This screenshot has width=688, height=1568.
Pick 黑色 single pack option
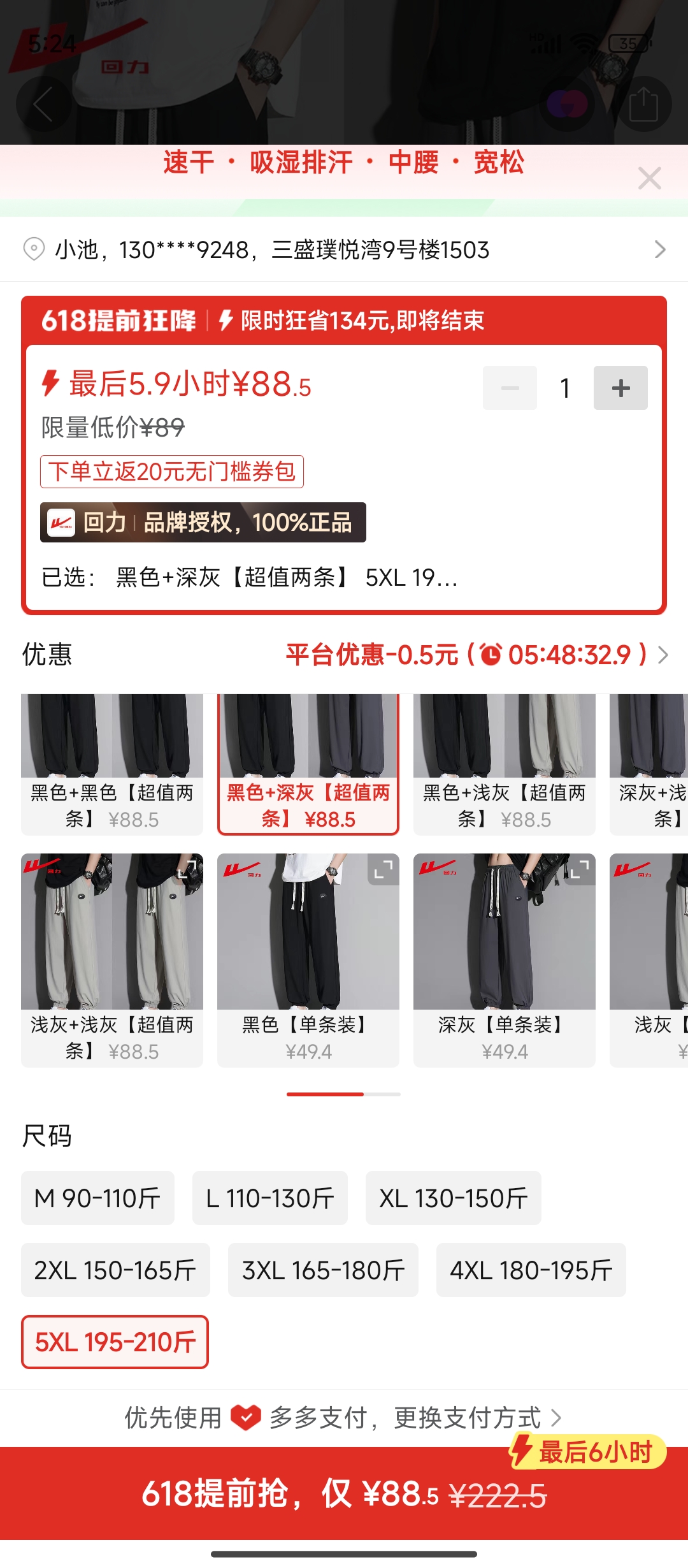click(308, 959)
